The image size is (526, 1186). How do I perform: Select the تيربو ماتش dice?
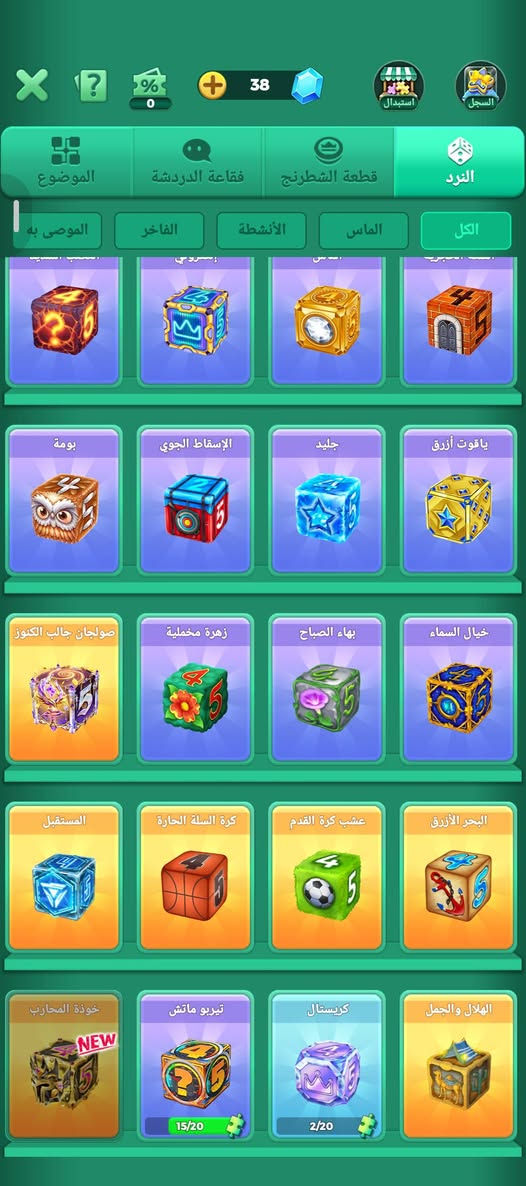195,1065
